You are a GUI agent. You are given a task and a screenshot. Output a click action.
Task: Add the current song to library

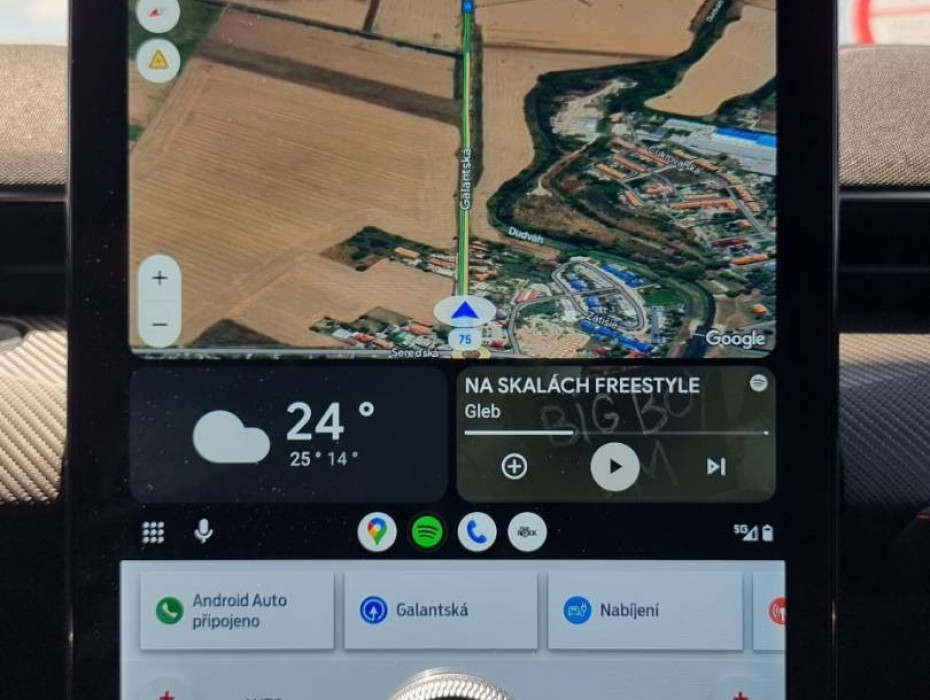coord(514,466)
